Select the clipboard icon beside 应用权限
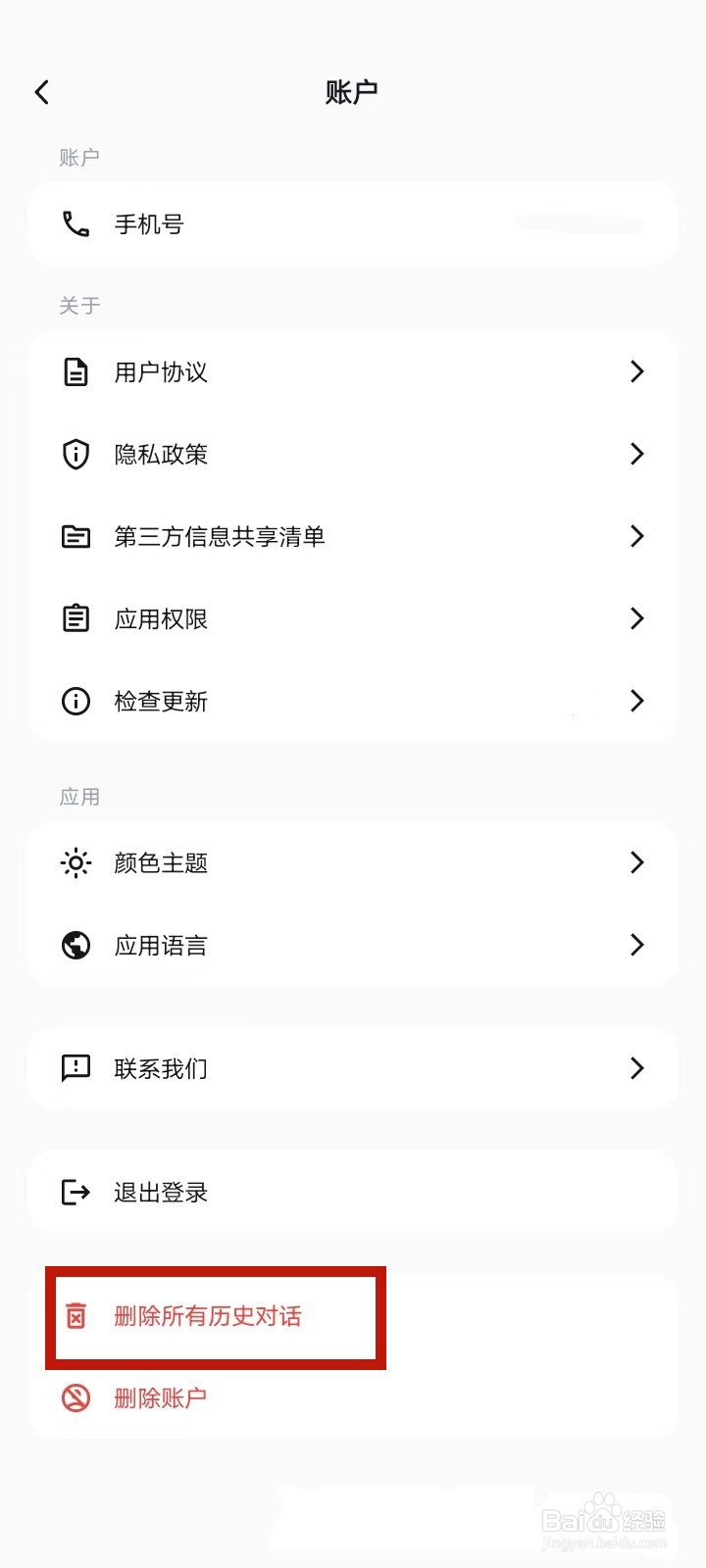This screenshot has height=1568, width=706. pyautogui.click(x=75, y=618)
